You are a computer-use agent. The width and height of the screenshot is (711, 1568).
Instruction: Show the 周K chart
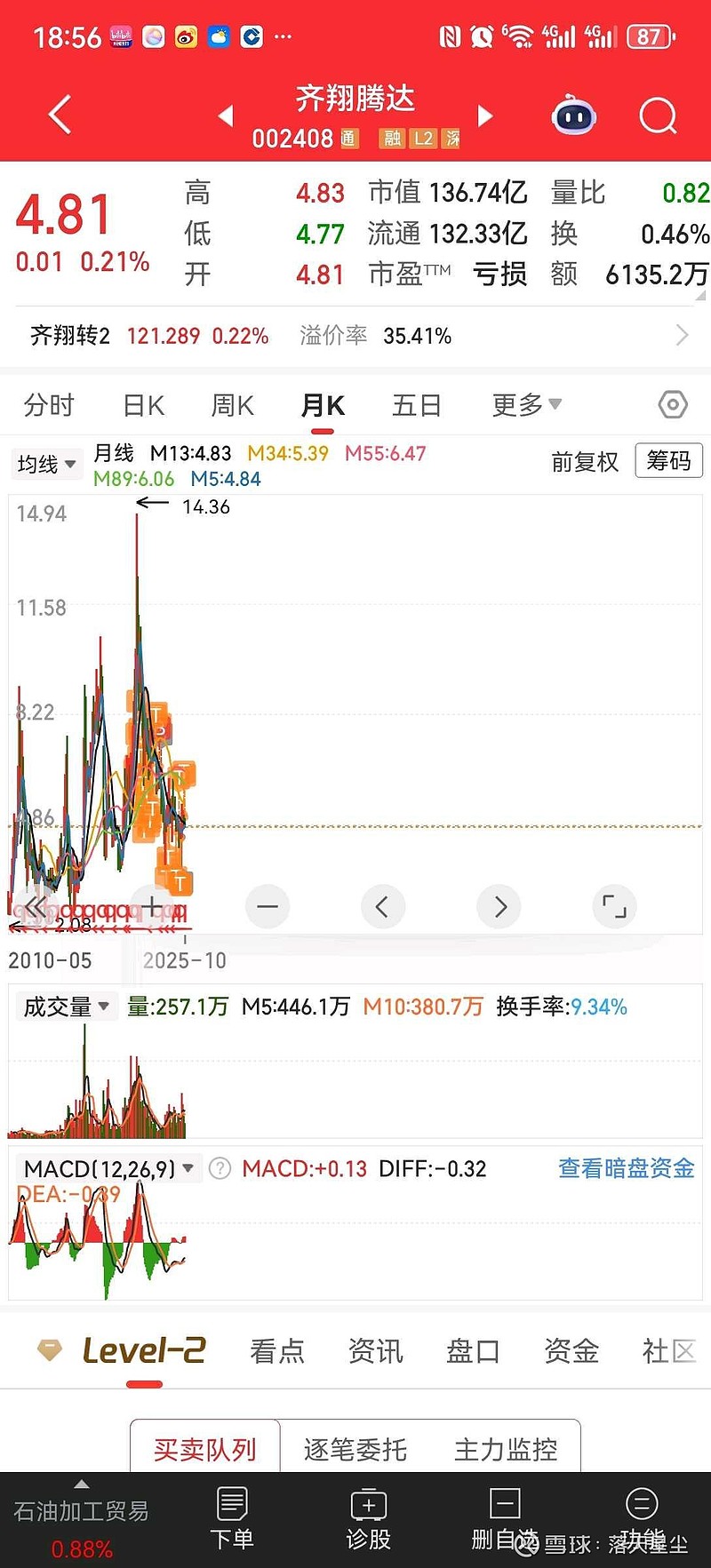tap(233, 406)
